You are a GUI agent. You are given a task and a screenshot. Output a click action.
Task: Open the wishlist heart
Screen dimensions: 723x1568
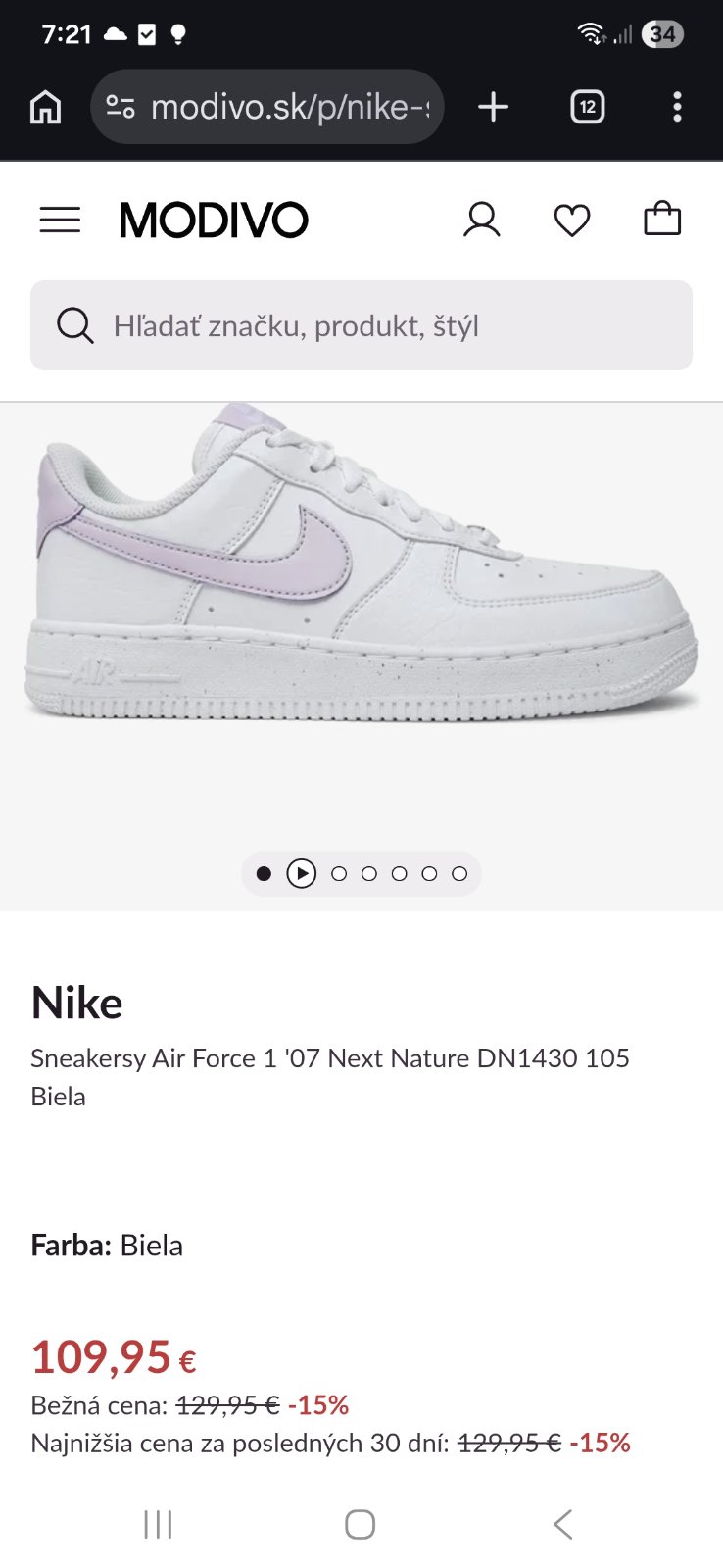pyautogui.click(x=572, y=220)
